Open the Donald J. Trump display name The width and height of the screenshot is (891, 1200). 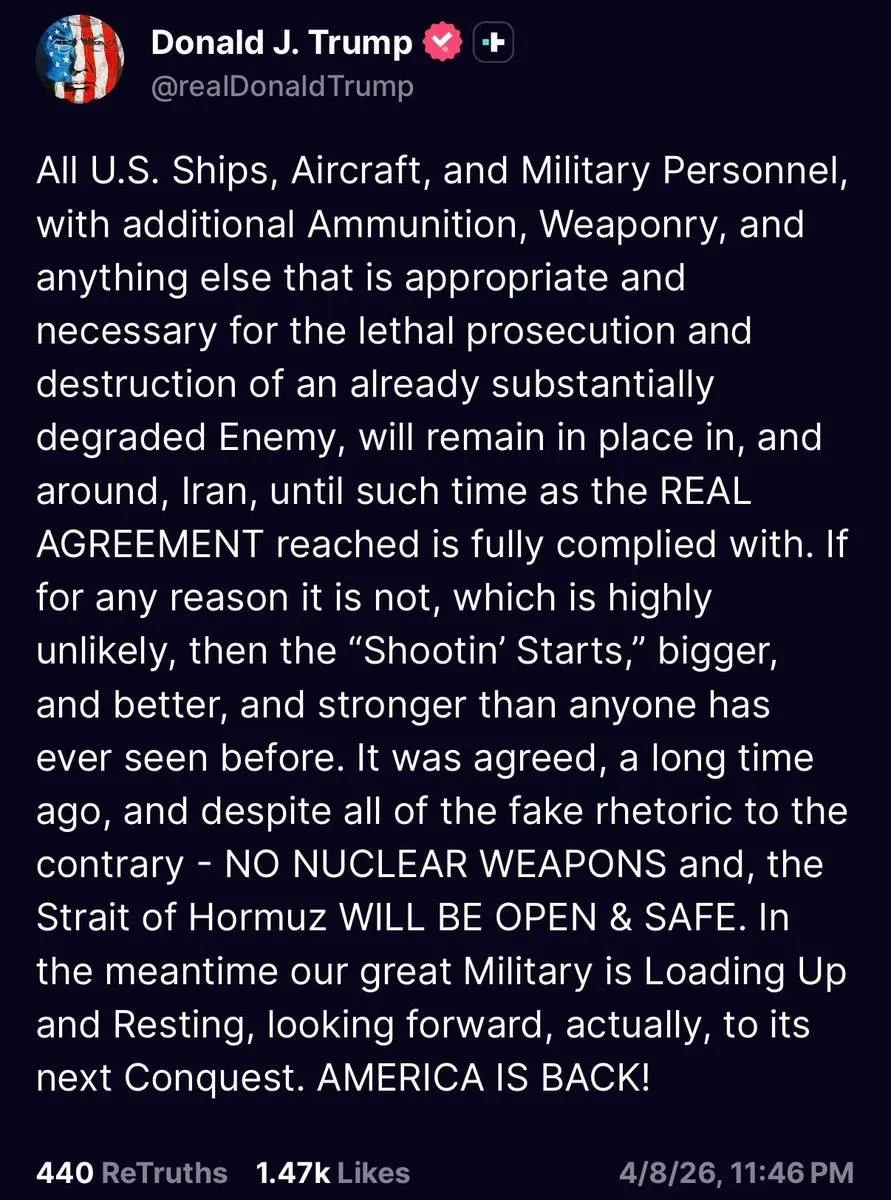tap(281, 43)
